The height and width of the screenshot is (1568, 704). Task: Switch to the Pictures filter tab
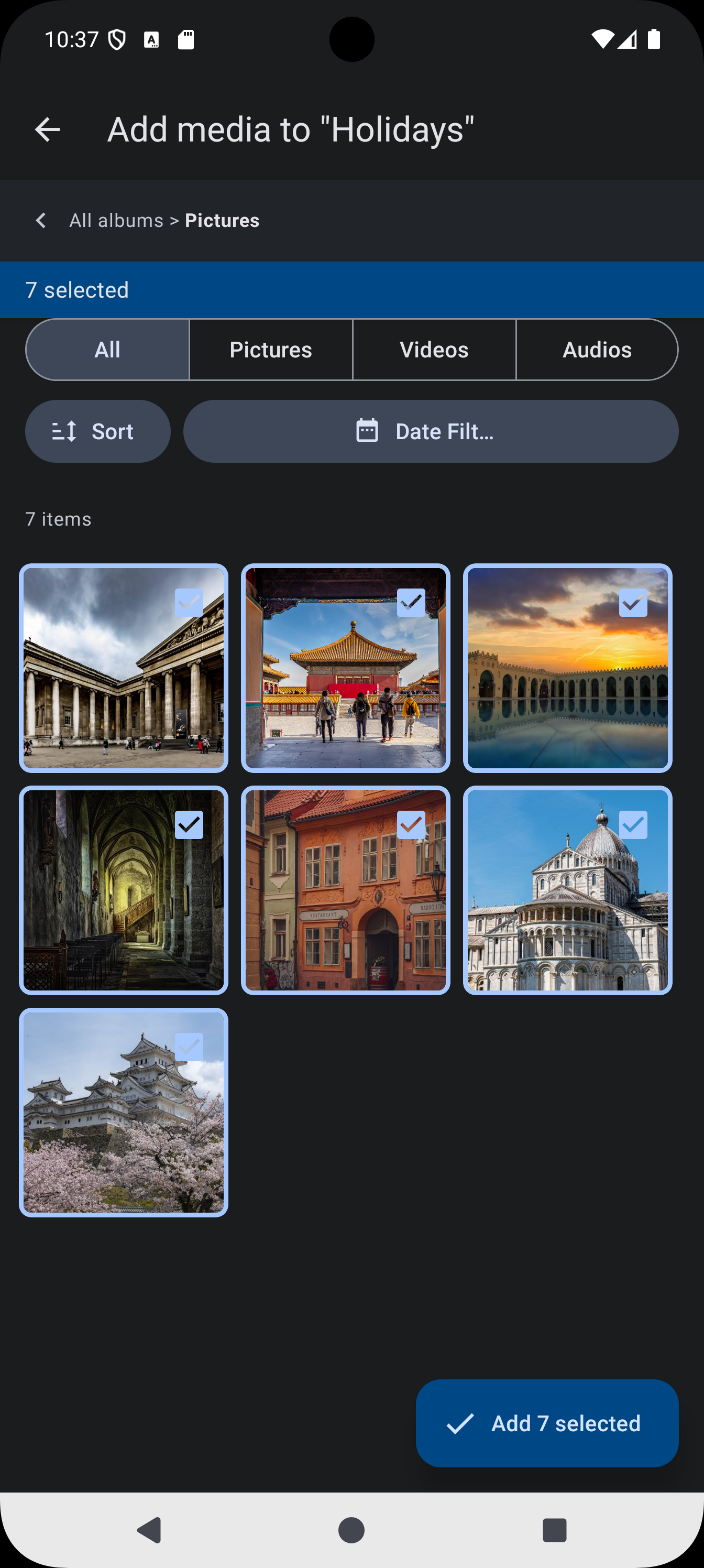271,350
